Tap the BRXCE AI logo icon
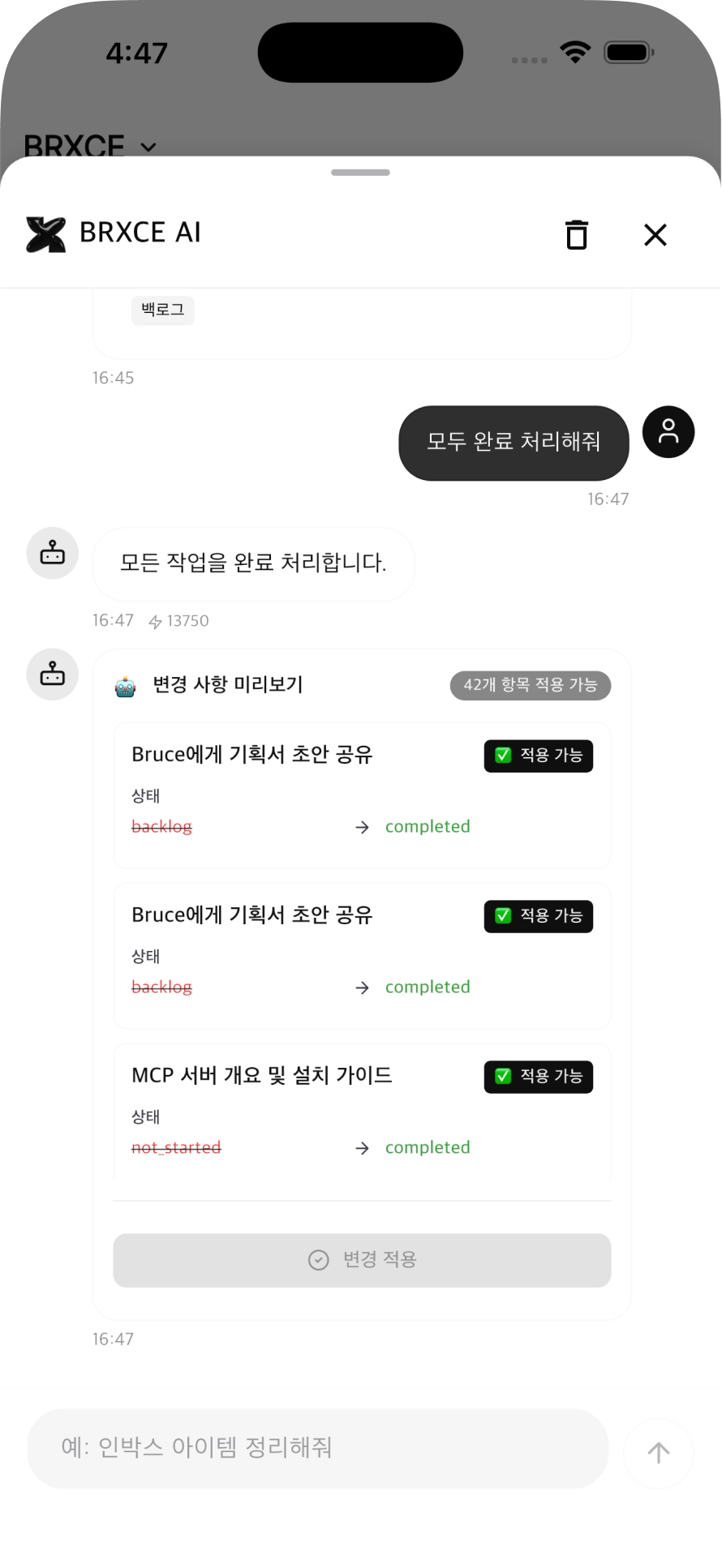Viewport: 722px width, 1568px height. [x=45, y=233]
